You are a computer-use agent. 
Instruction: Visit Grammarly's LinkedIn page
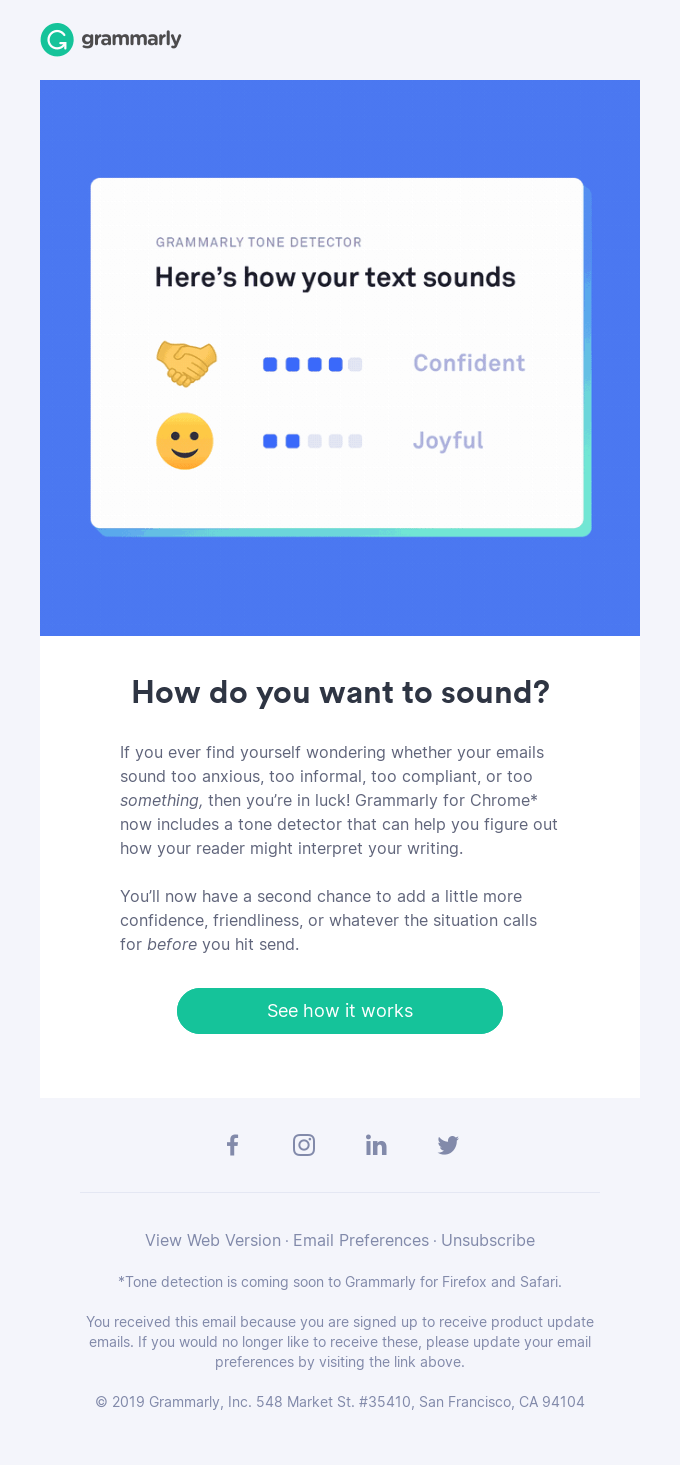click(x=376, y=1145)
